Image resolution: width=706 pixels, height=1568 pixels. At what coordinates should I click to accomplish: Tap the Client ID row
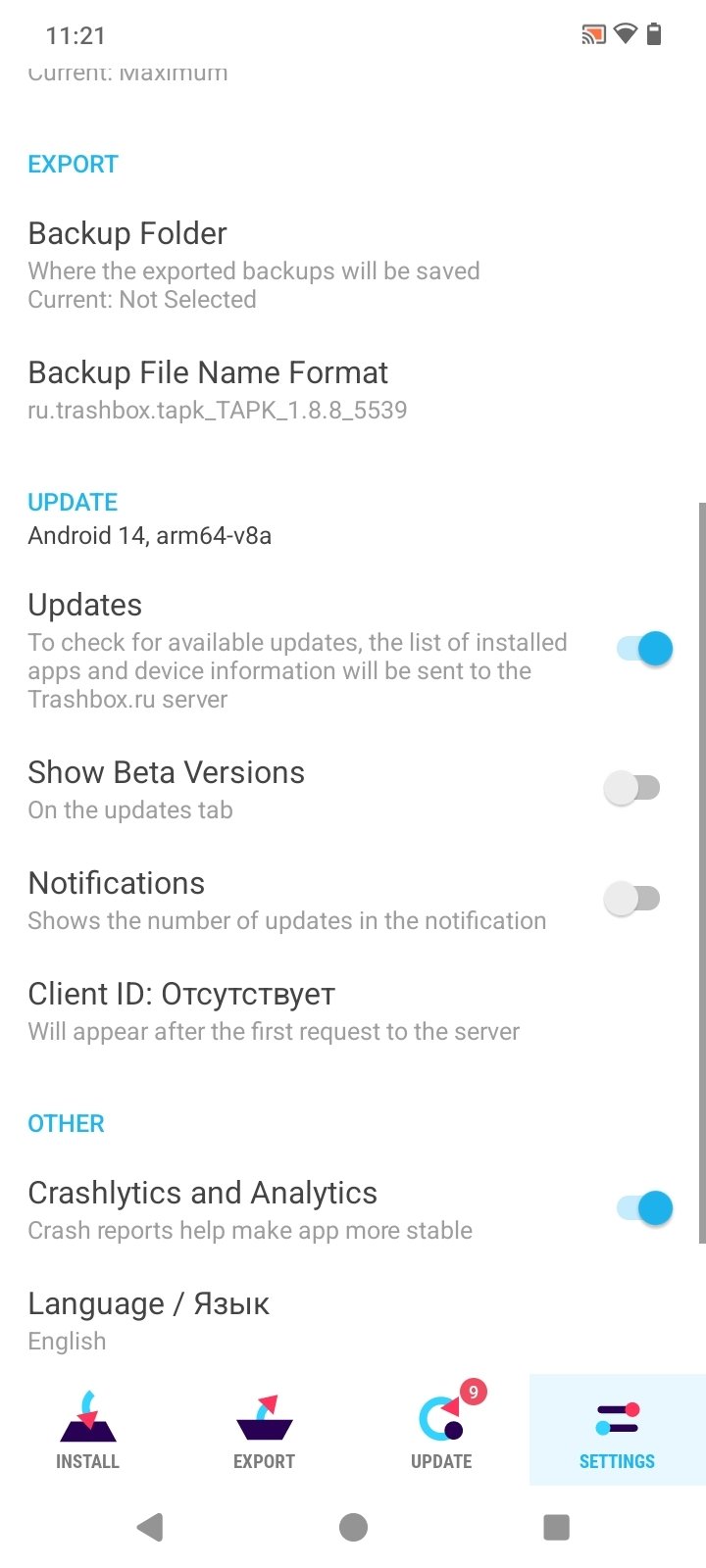pyautogui.click(x=275, y=1010)
